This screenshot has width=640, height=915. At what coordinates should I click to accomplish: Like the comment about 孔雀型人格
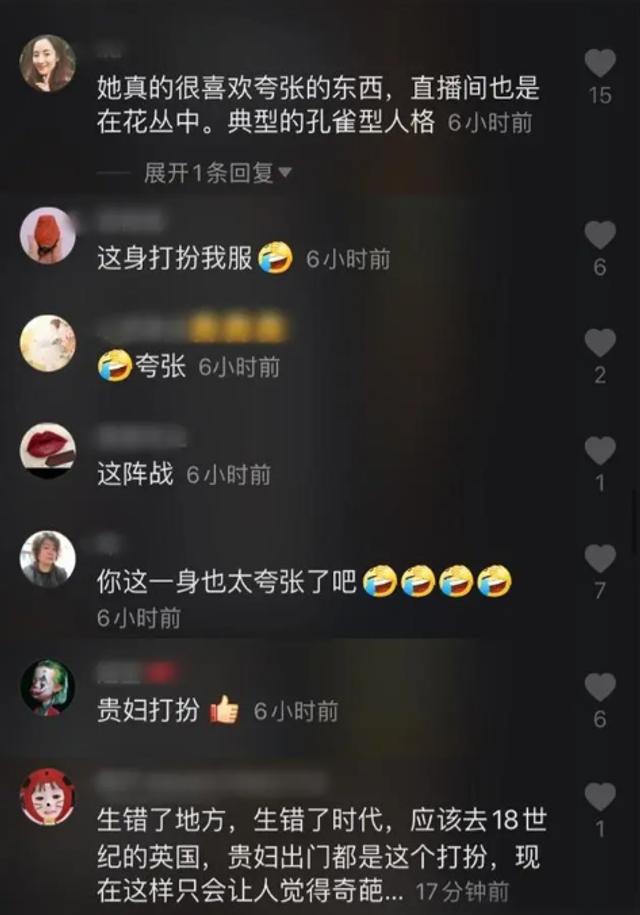[599, 64]
